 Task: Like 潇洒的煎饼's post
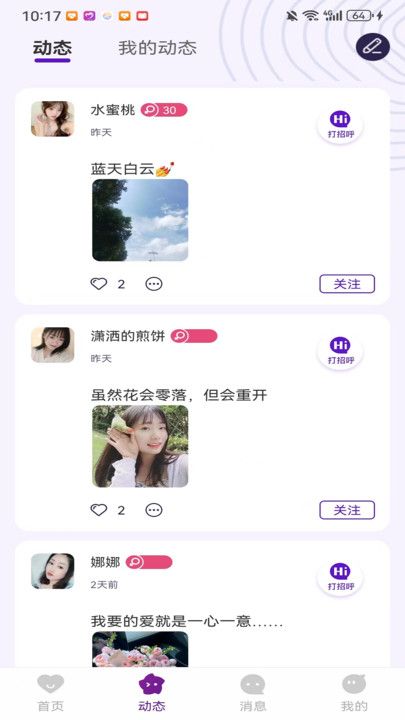coord(98,510)
